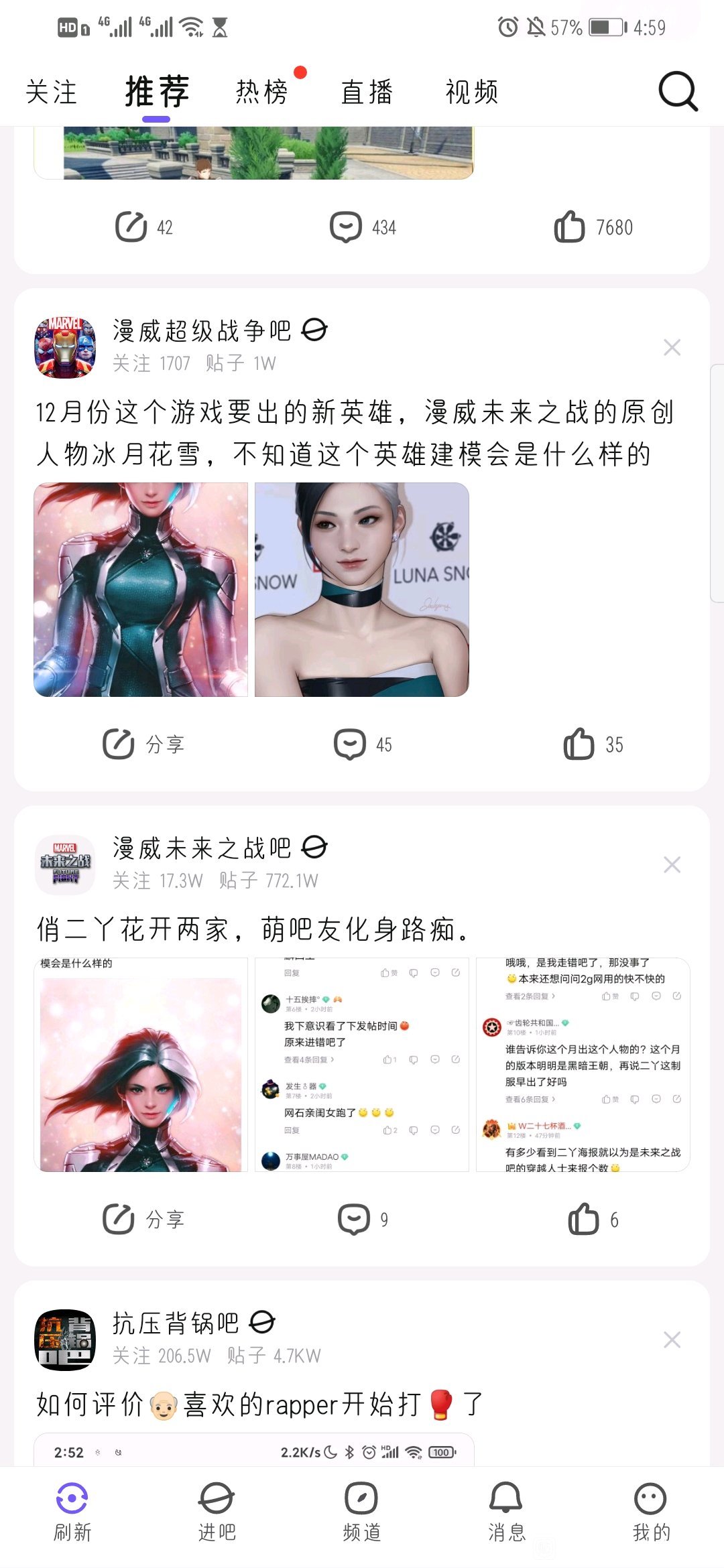Tap 刷新 to refresh the feed
This screenshot has width=724, height=1568.
pyautogui.click(x=72, y=1512)
